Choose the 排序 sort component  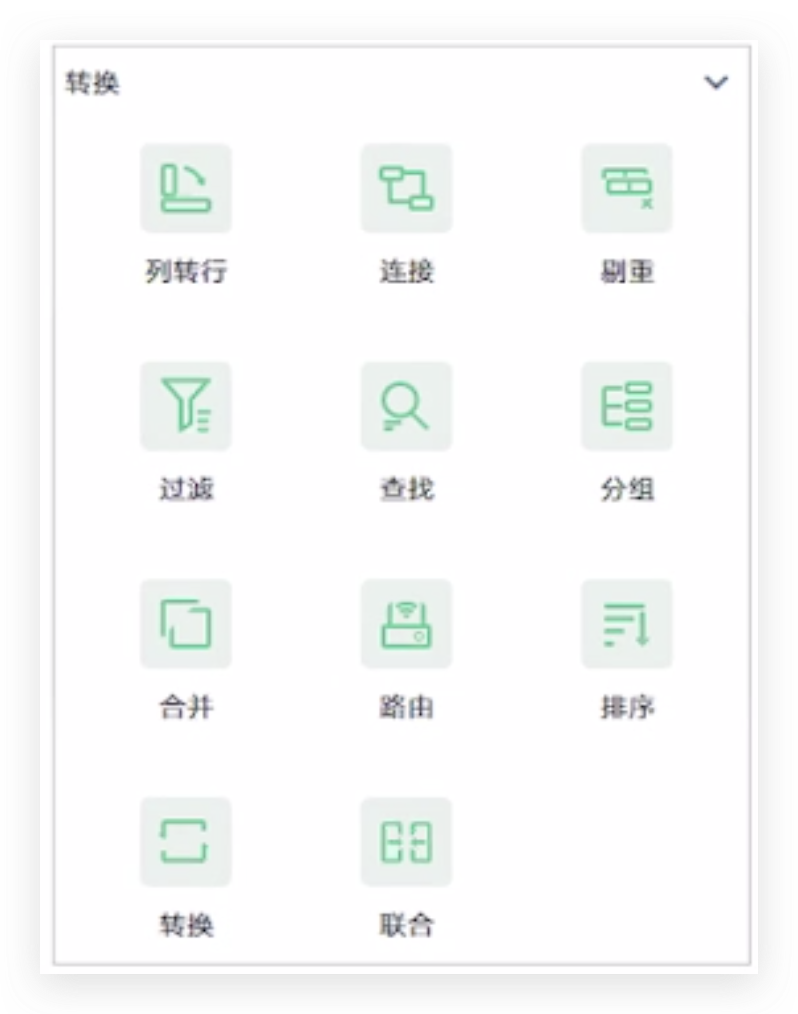point(627,625)
